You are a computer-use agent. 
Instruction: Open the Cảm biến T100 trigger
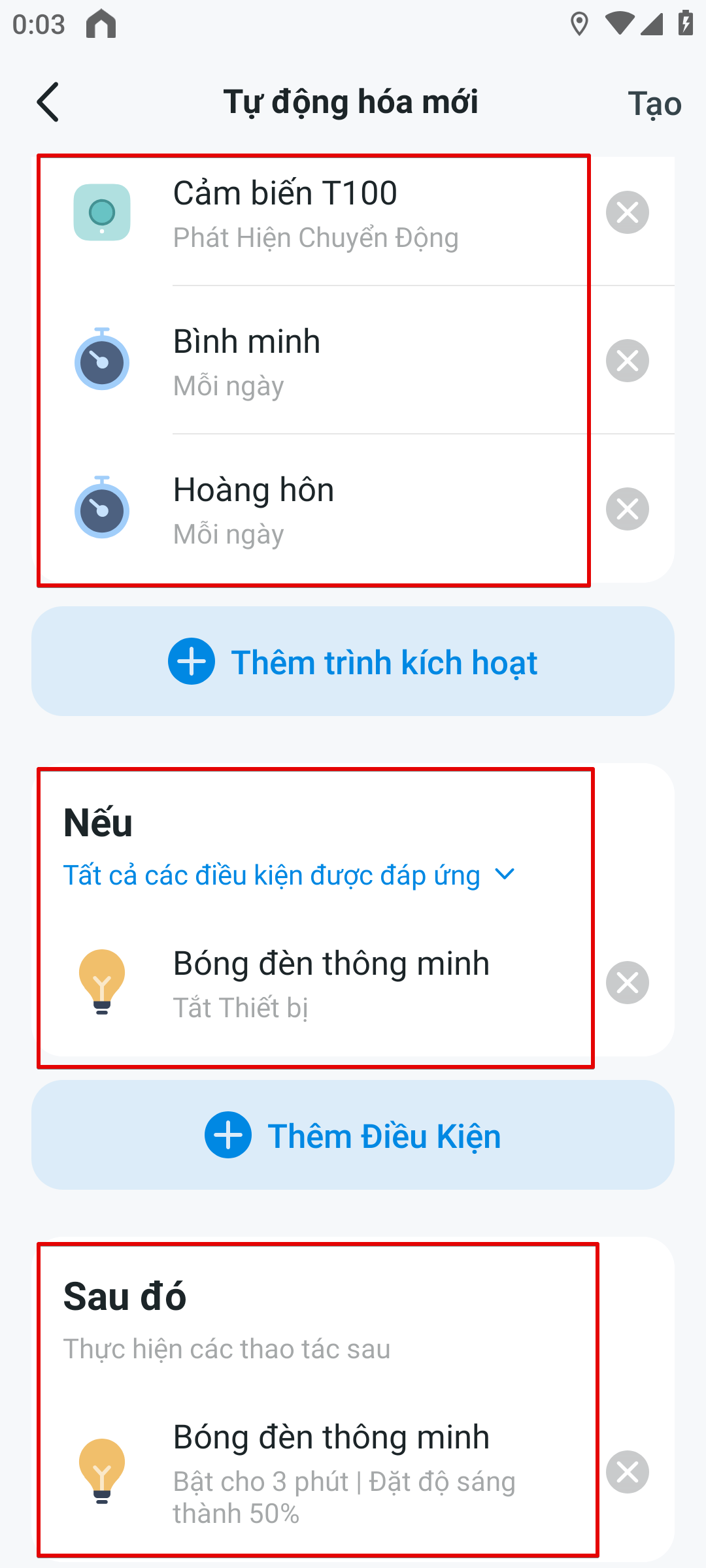314,214
